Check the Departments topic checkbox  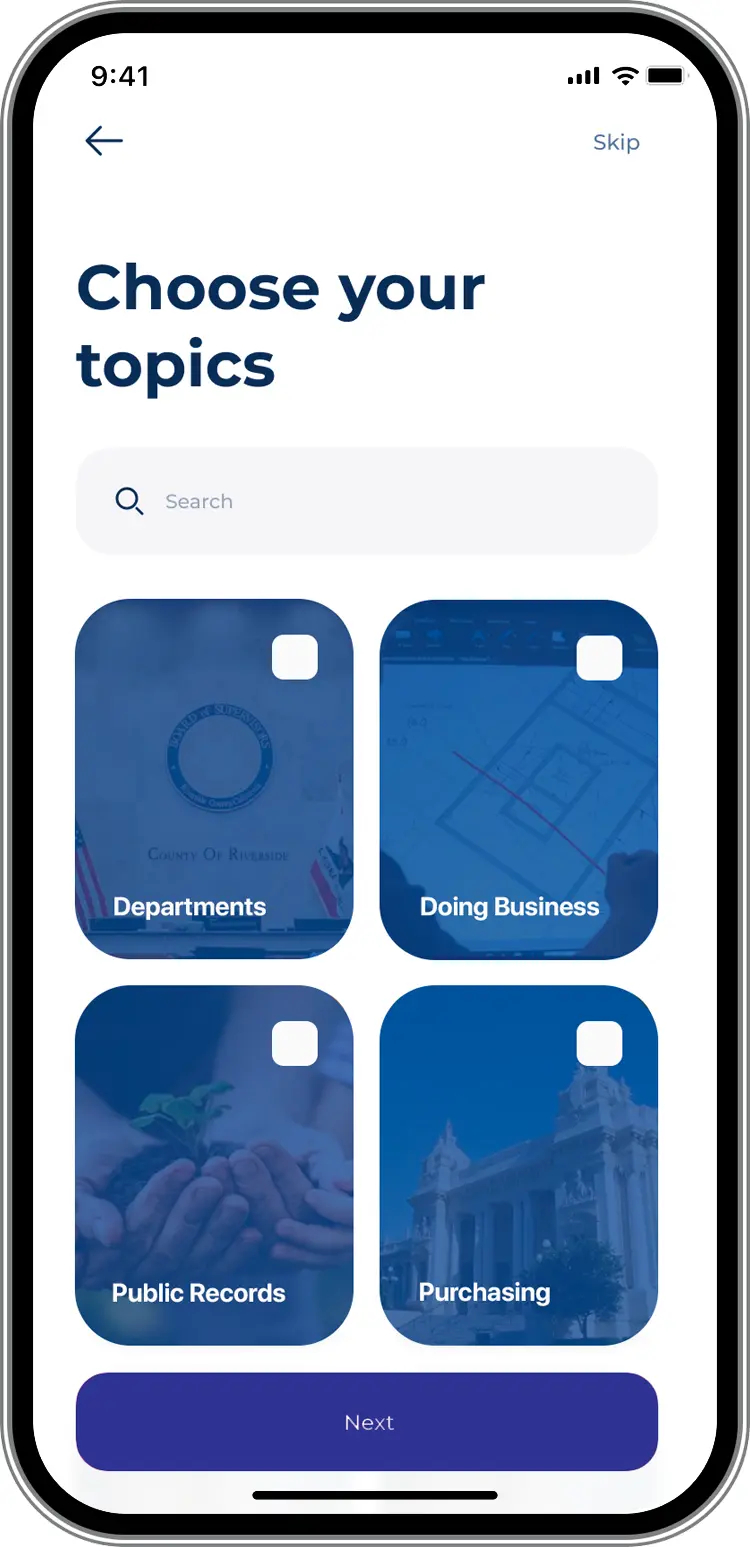tap(295, 657)
